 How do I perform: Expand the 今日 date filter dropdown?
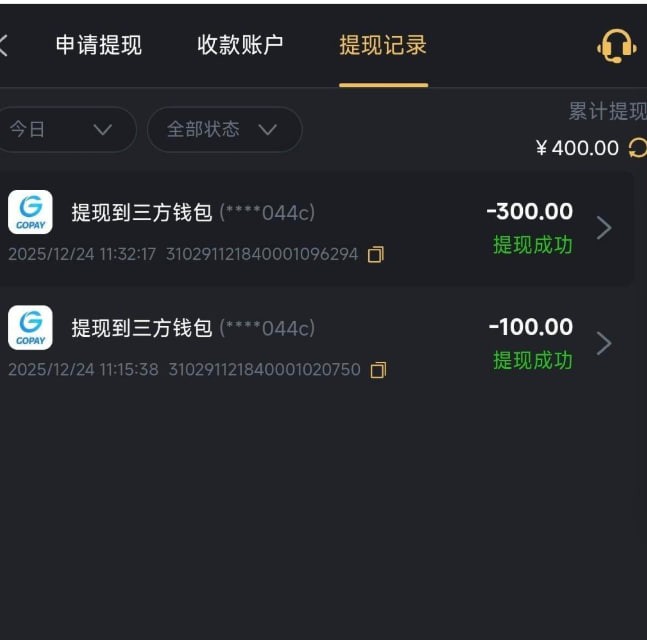(x=62, y=129)
